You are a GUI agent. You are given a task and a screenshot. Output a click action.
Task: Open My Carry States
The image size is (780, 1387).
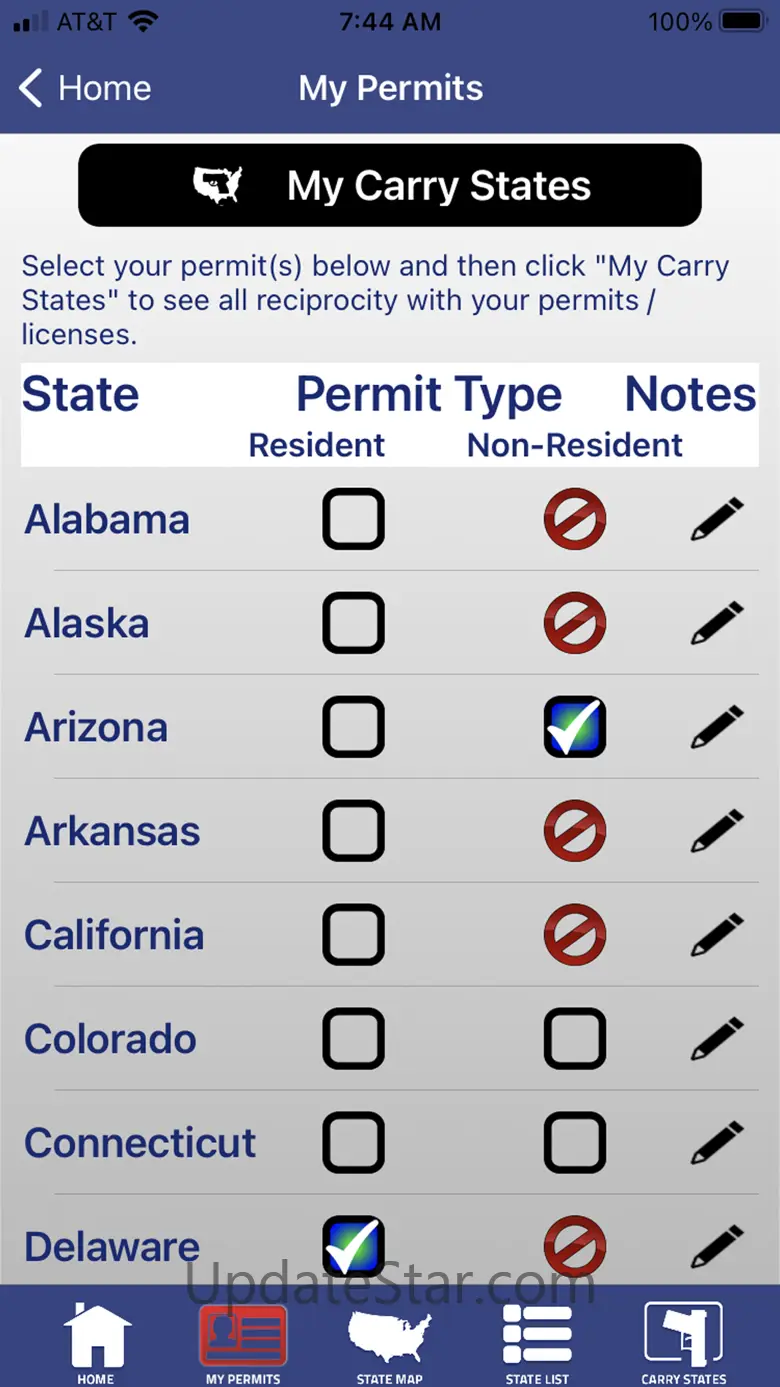pos(390,186)
